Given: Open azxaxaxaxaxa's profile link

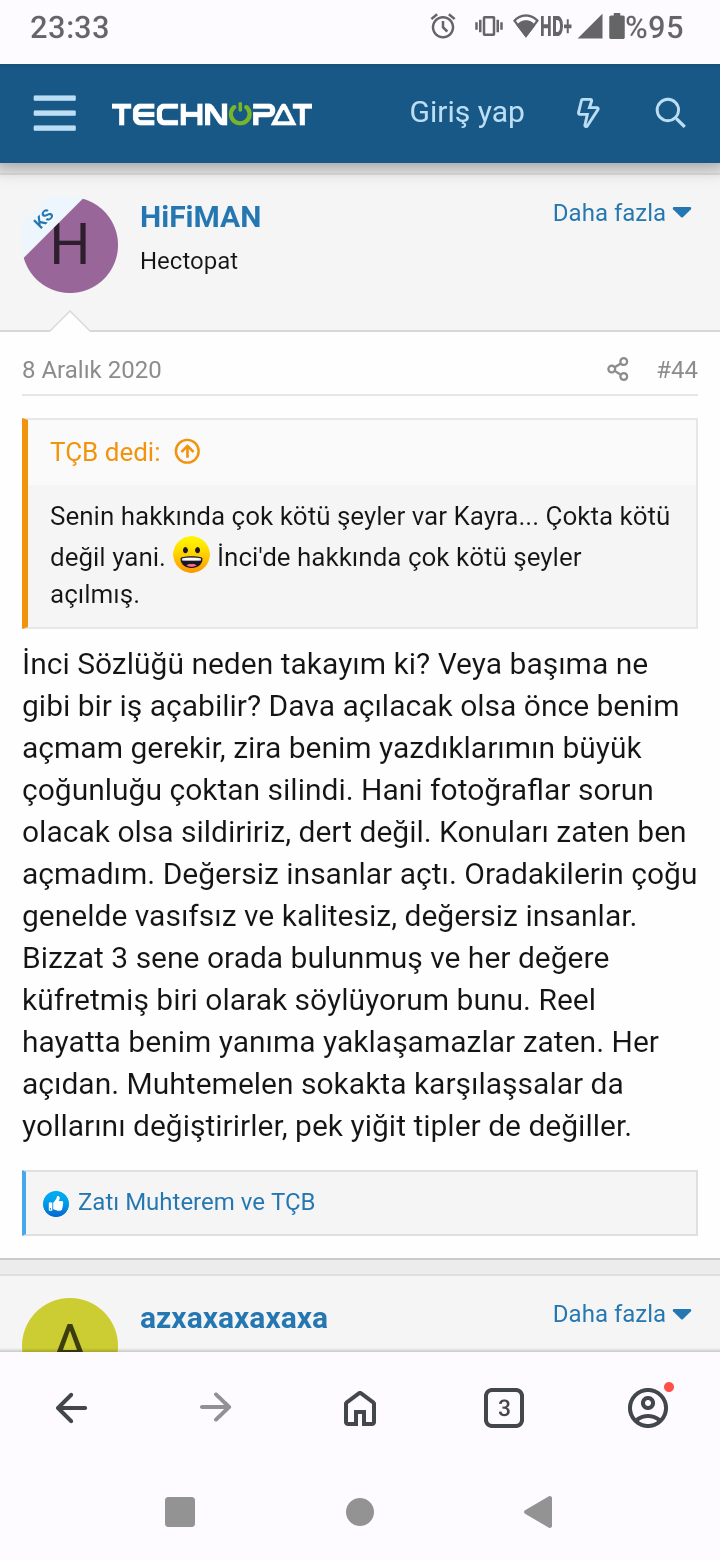Looking at the screenshot, I should click(x=234, y=1318).
